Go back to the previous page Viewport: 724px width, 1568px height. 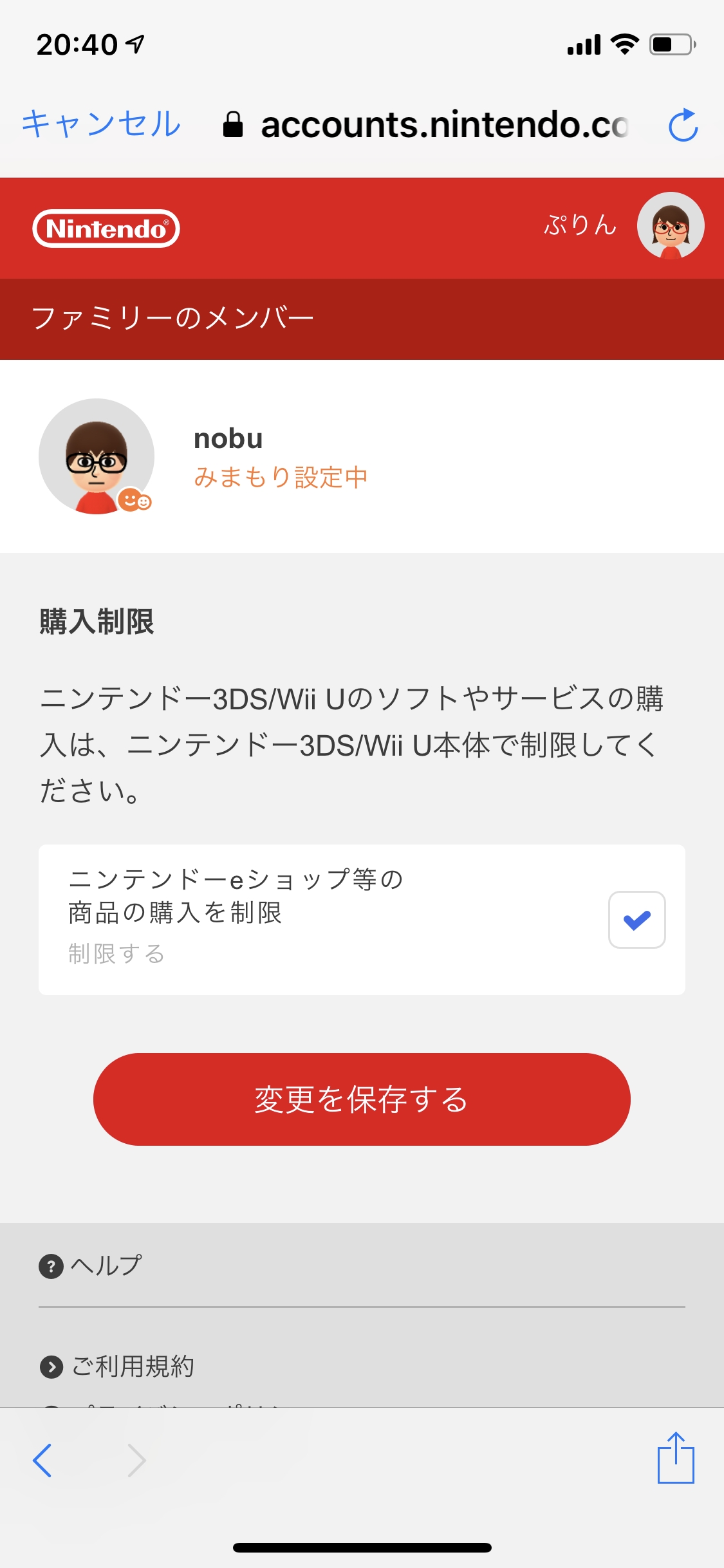42,1460
